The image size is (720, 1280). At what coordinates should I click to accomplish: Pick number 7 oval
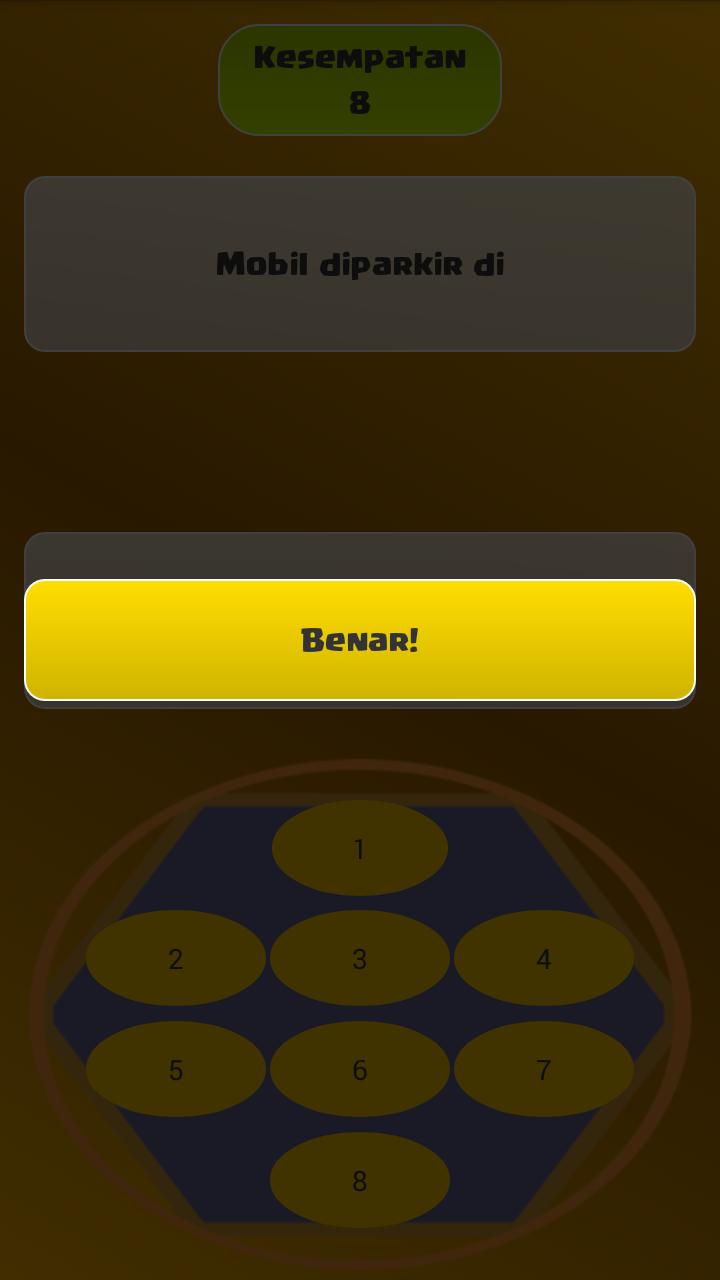[544, 1069]
